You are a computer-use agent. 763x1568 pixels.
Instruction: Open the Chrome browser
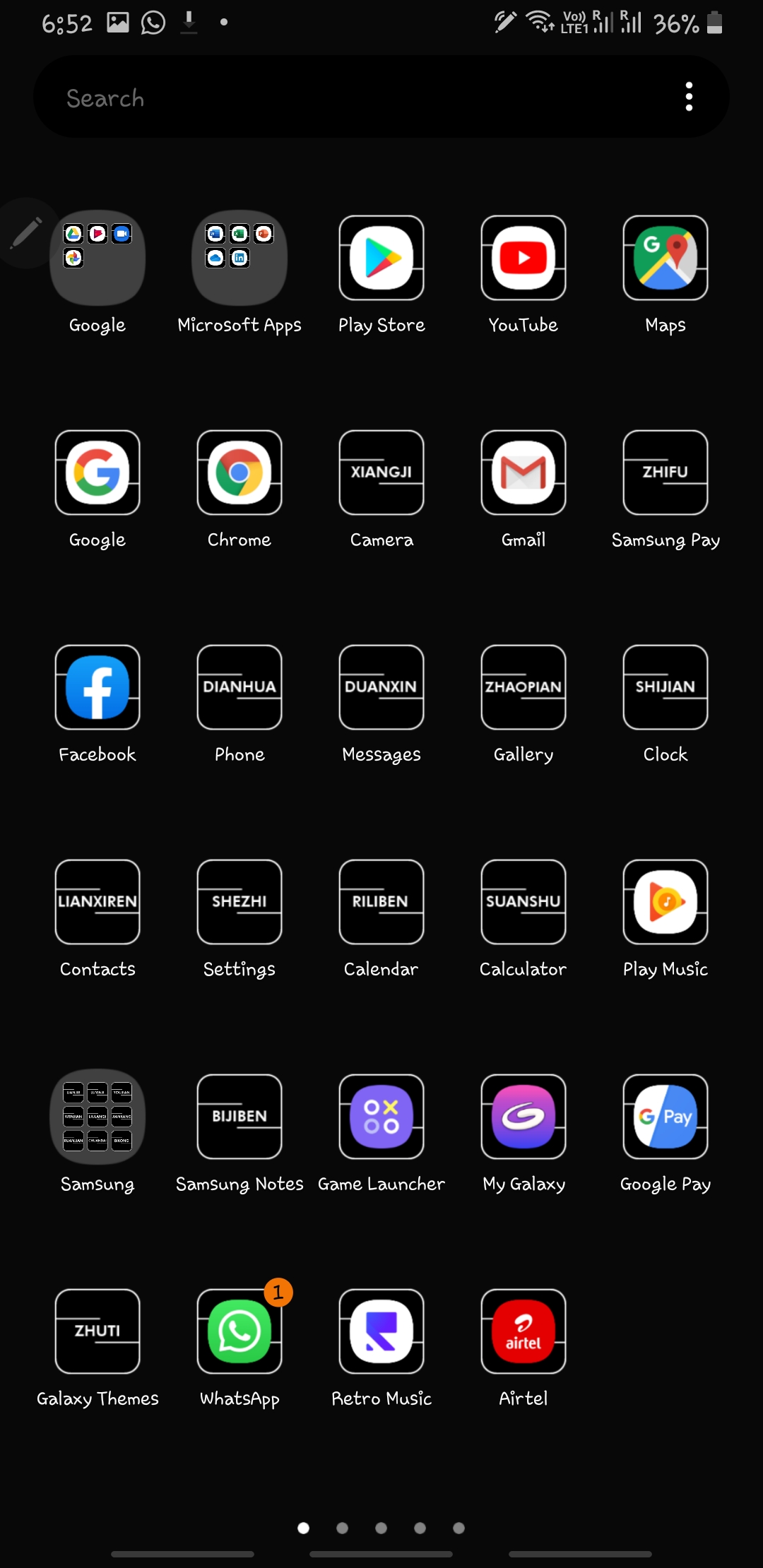click(239, 473)
